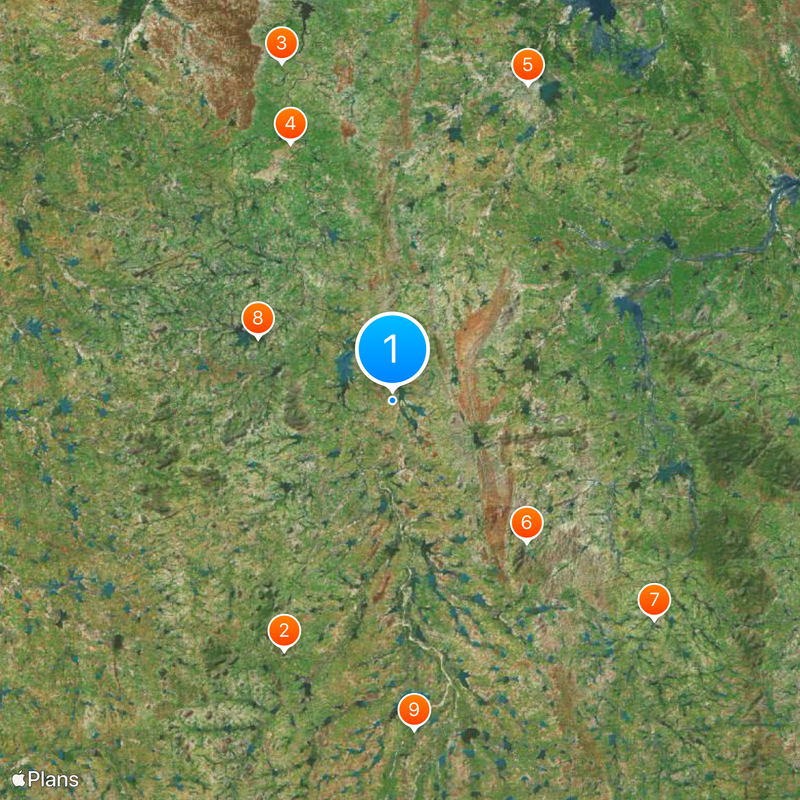Open the orange pin labeled 3

click(281, 43)
